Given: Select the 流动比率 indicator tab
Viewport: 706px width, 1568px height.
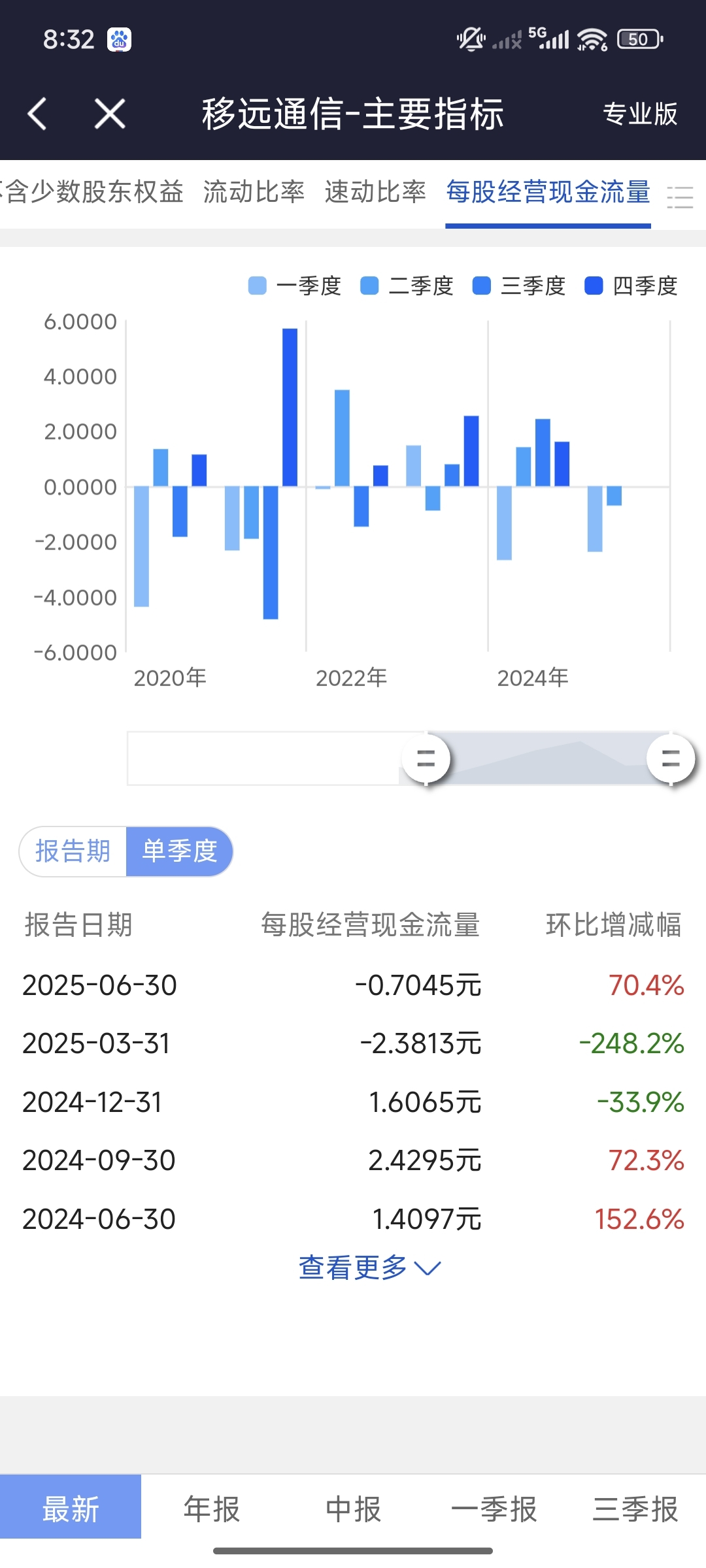Looking at the screenshot, I should click(x=254, y=192).
